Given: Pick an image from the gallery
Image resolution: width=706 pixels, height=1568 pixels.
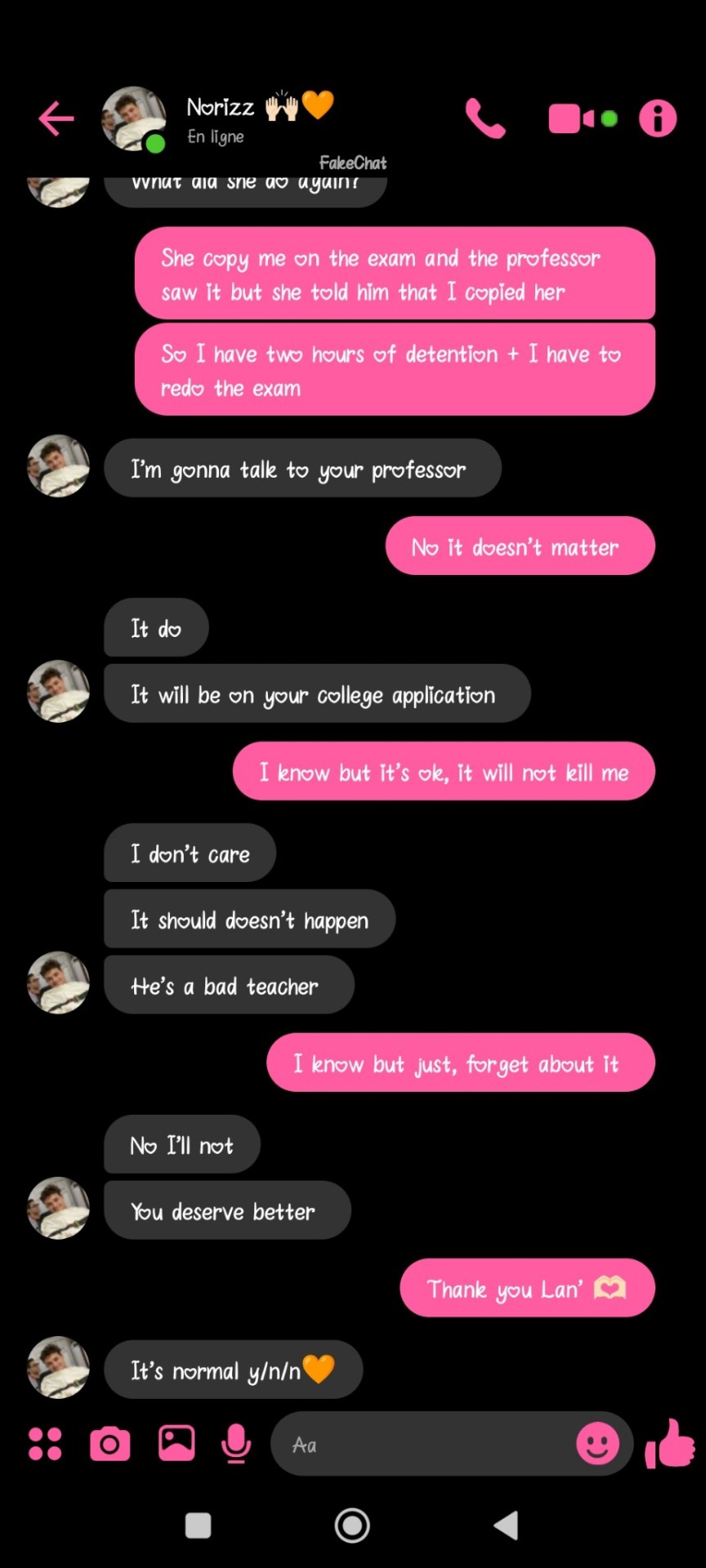Looking at the screenshot, I should (176, 1443).
